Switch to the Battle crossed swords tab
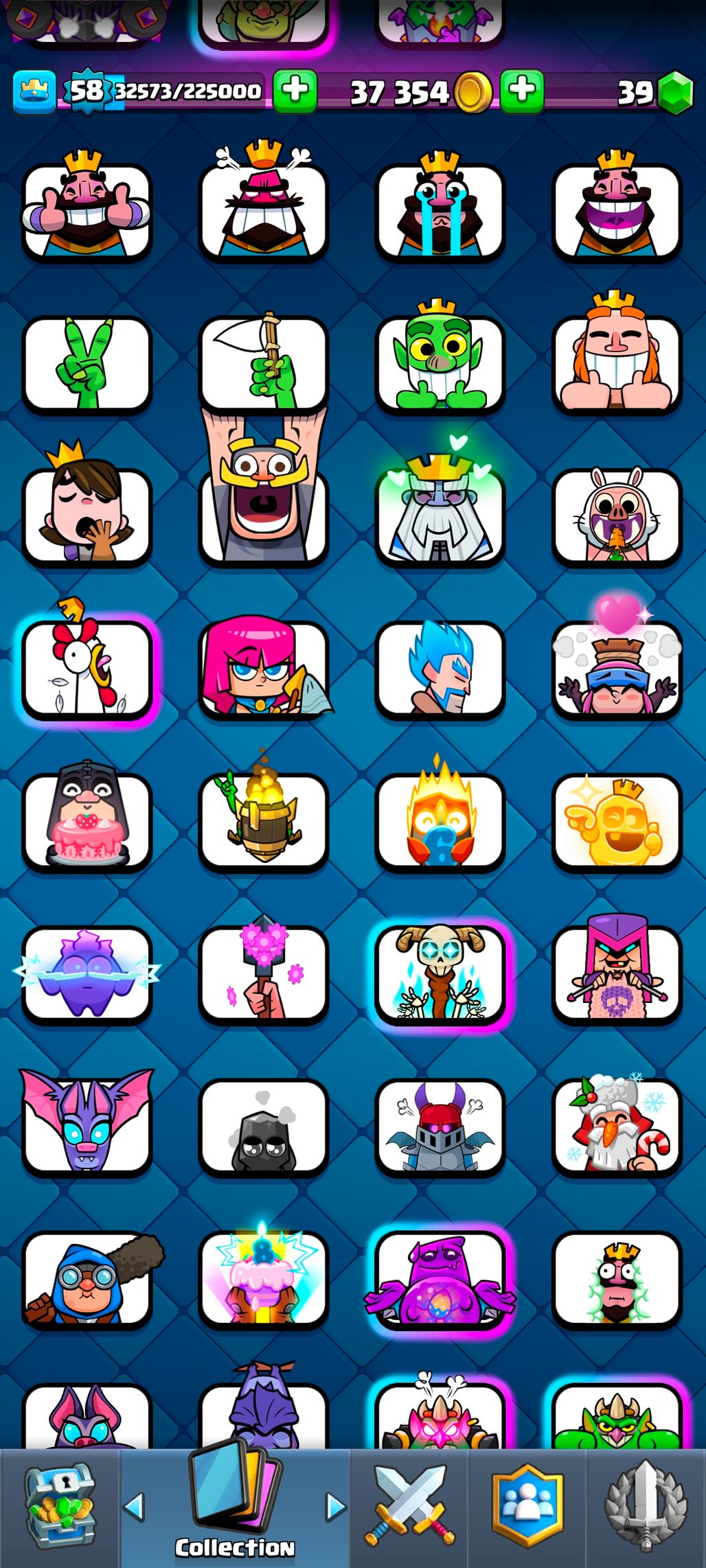 click(x=410, y=1508)
